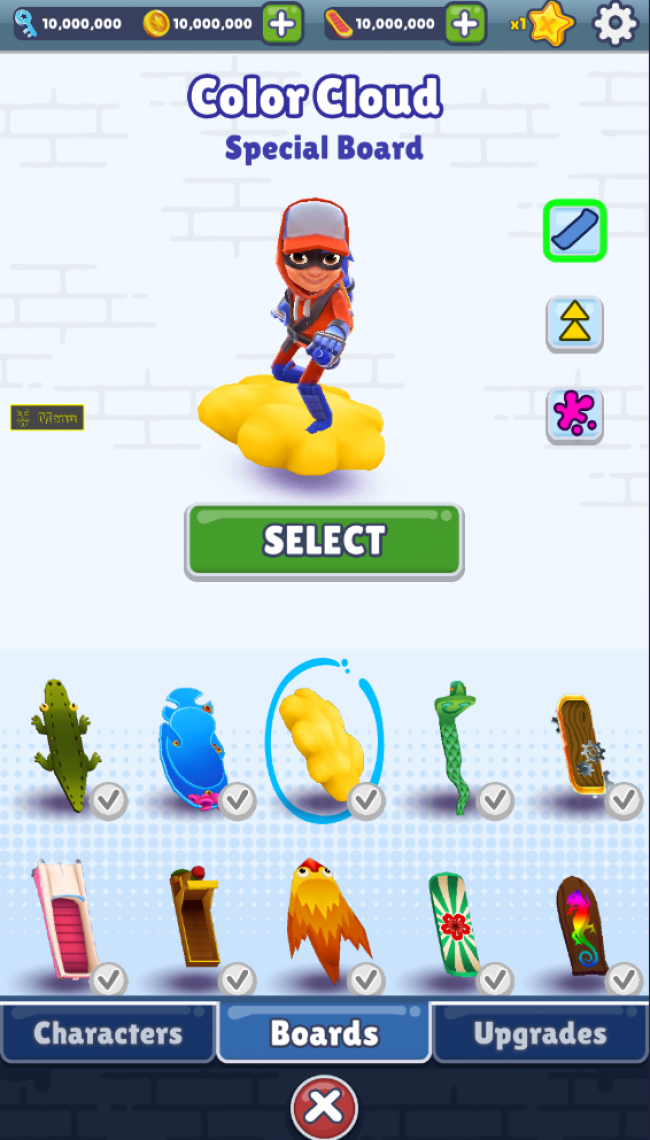Image resolution: width=650 pixels, height=1140 pixels.
Task: Open the settings gear
Action: [616, 23]
